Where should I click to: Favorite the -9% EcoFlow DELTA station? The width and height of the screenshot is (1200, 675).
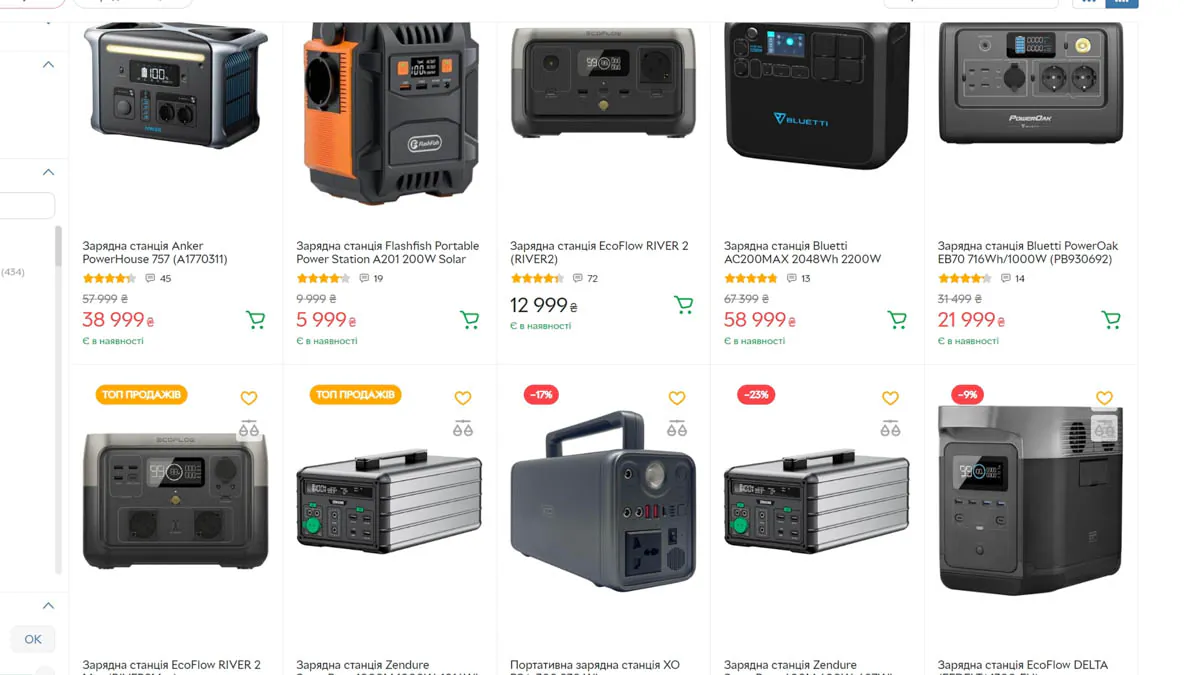tap(1104, 398)
